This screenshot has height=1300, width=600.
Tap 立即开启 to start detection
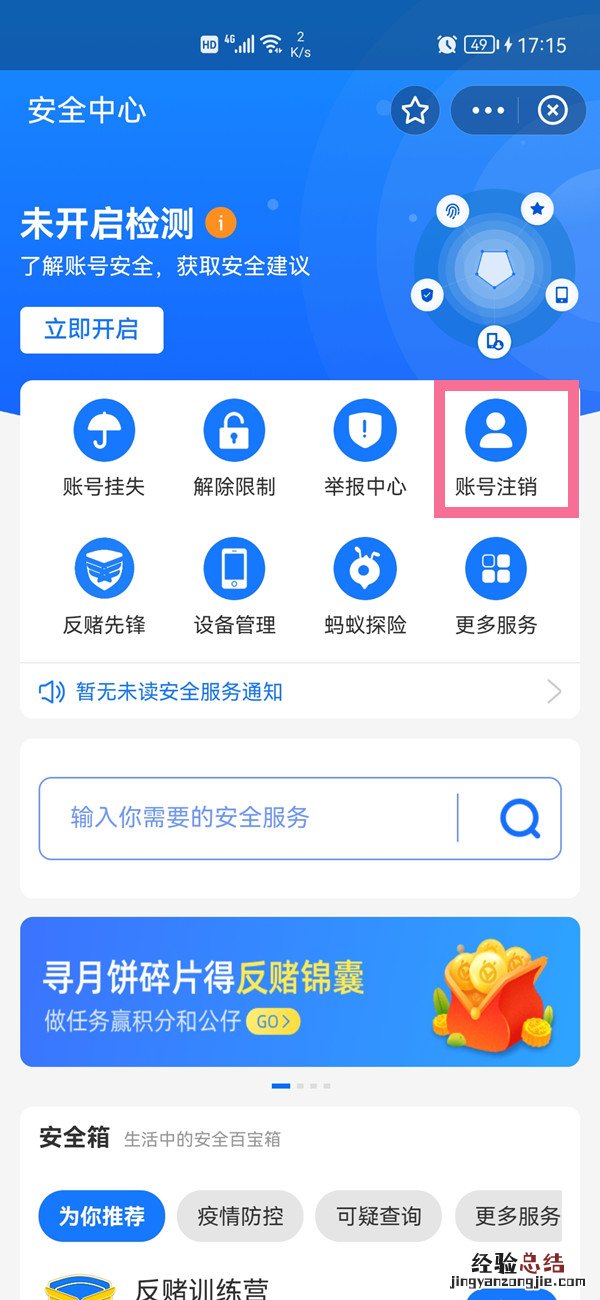(x=91, y=329)
